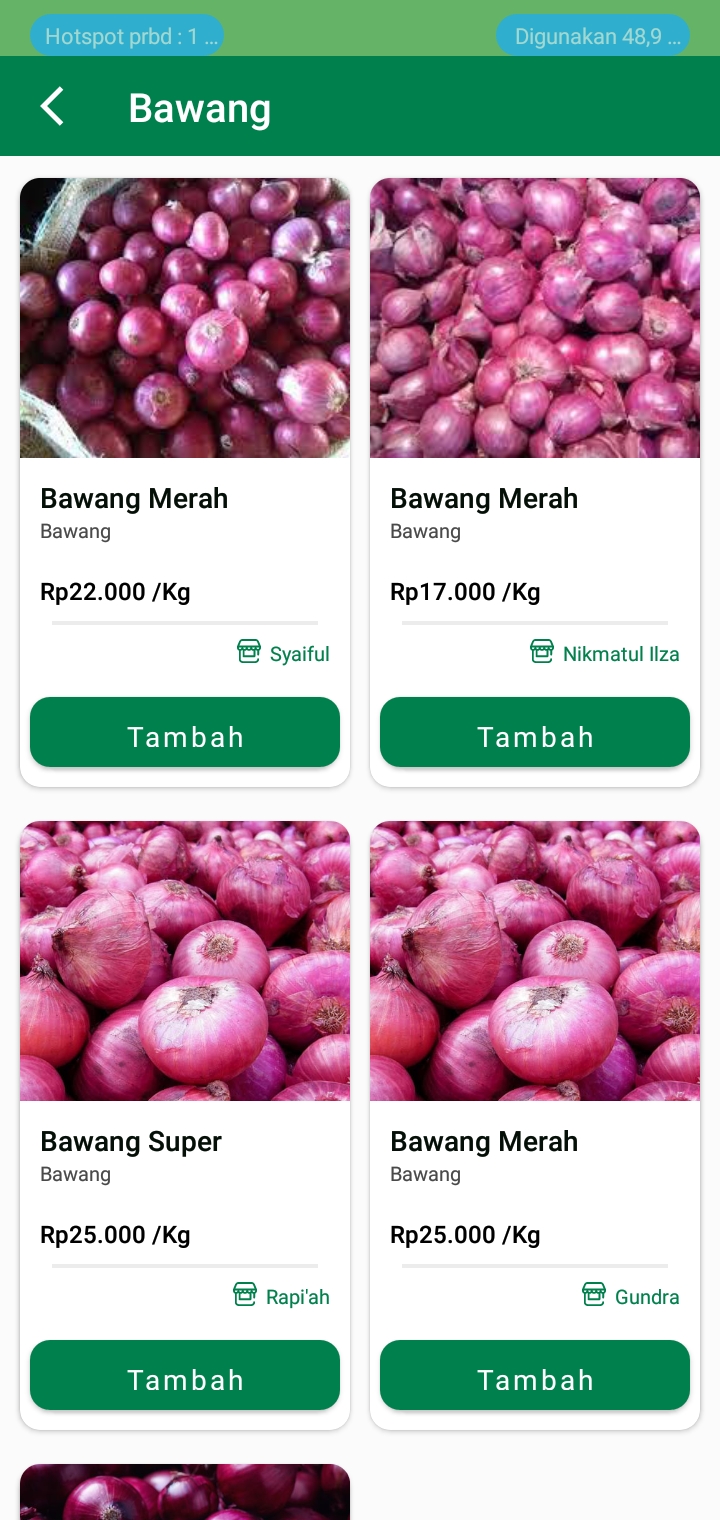The width and height of the screenshot is (720, 1520).
Task: Tap the store icon next to Syaiful
Action: click(247, 651)
